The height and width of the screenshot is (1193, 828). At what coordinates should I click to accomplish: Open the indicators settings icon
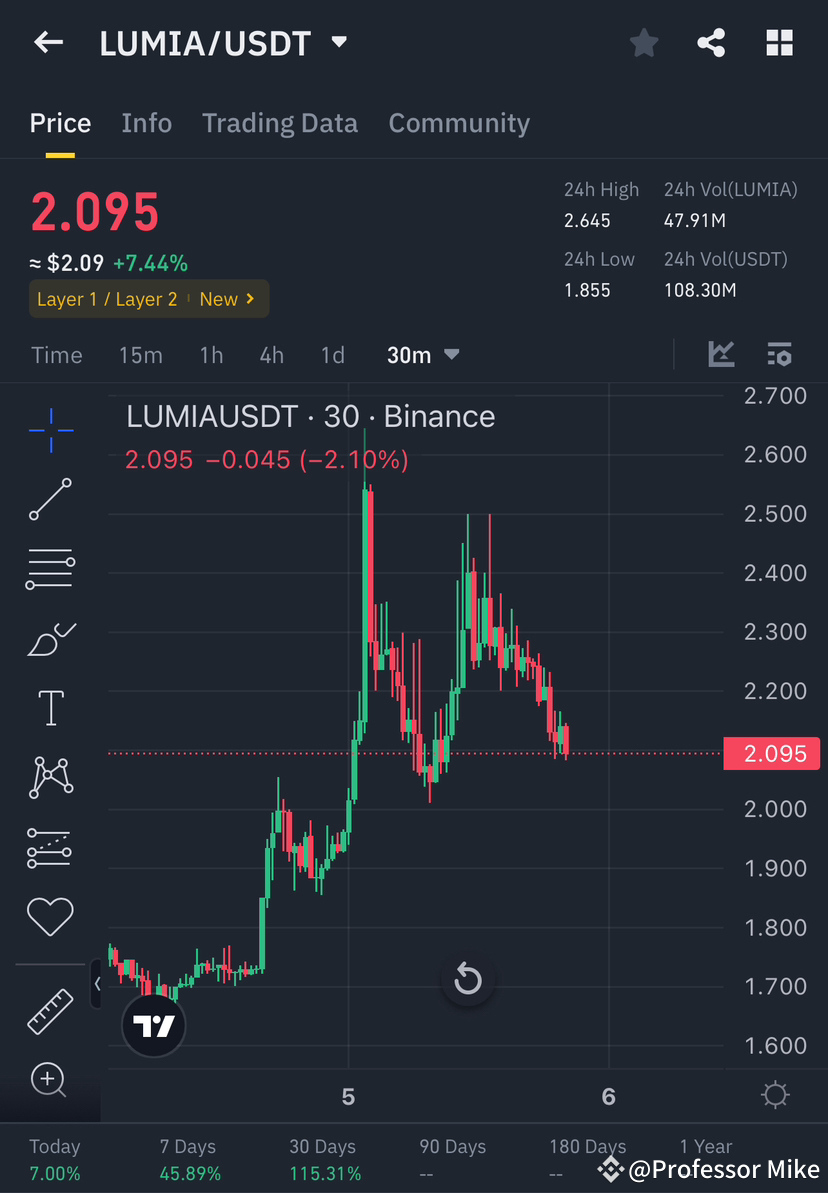pos(780,354)
